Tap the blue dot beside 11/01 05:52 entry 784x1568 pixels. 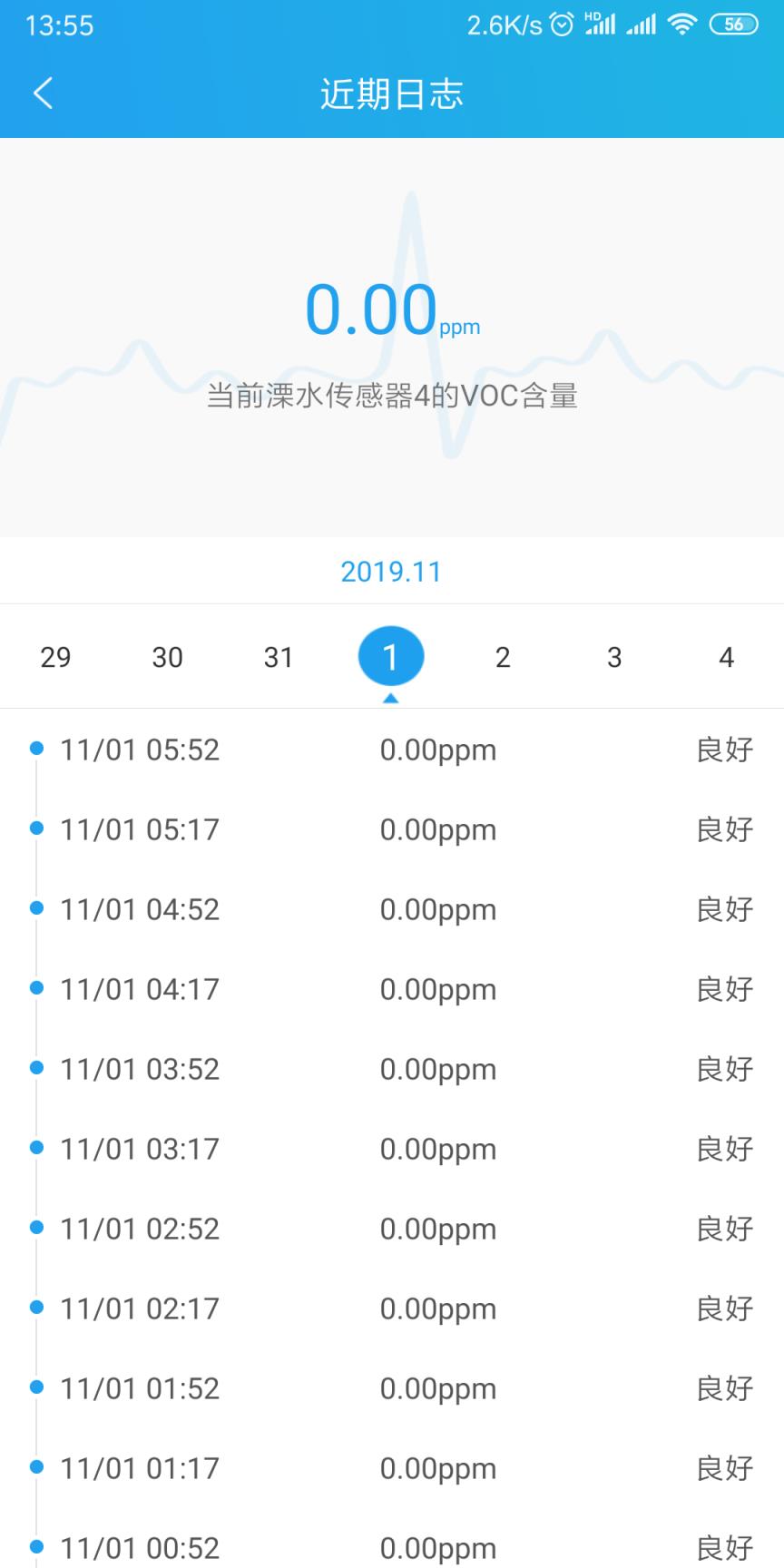[x=34, y=749]
